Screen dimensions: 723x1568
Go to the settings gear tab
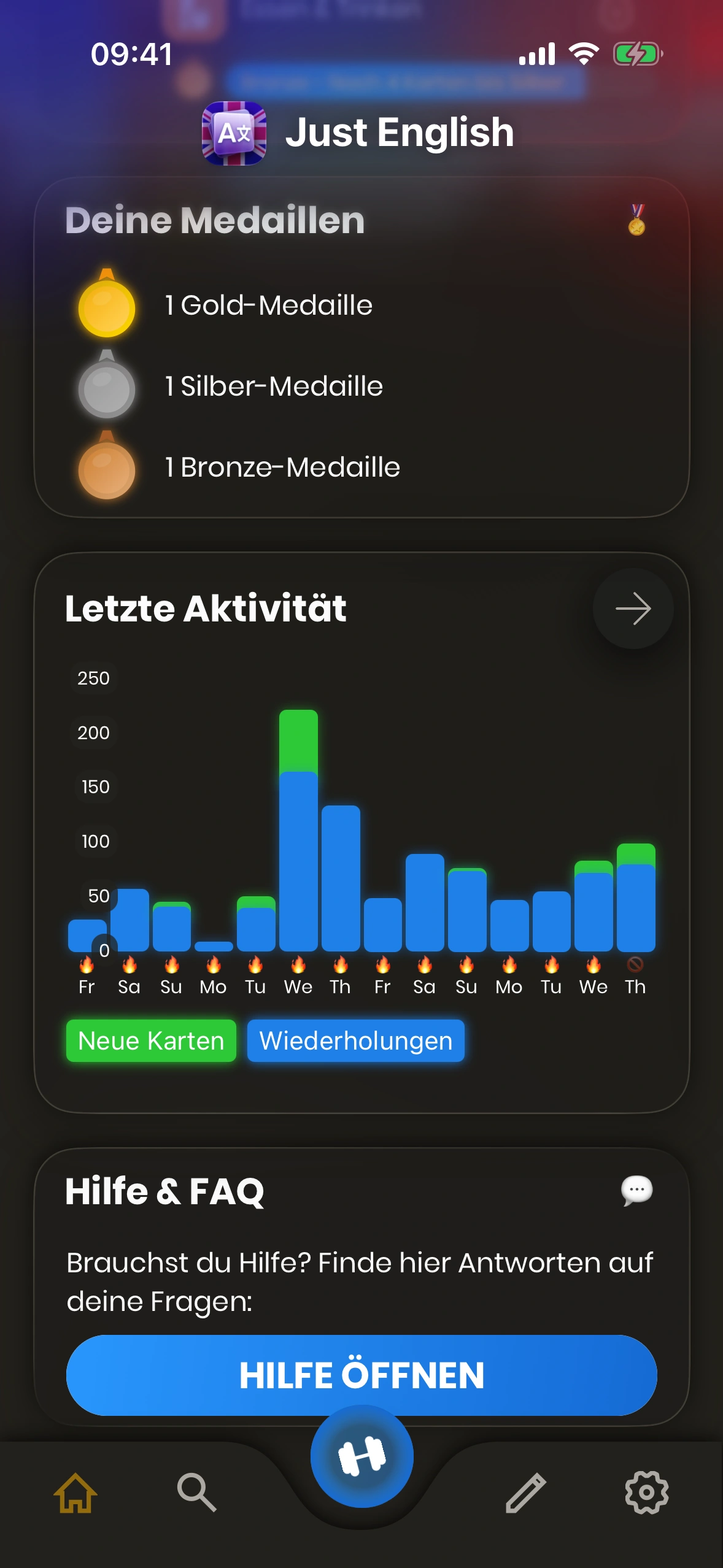tap(646, 1493)
